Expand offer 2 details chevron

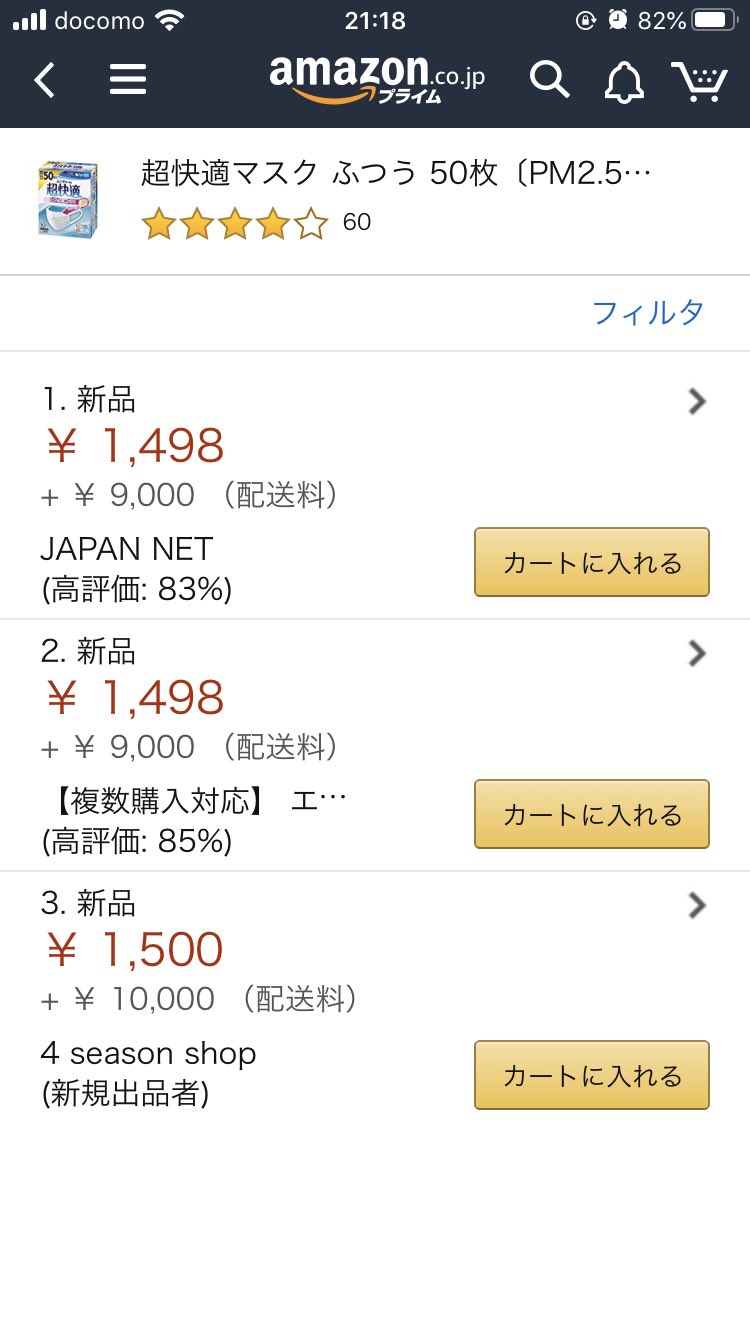tap(697, 654)
